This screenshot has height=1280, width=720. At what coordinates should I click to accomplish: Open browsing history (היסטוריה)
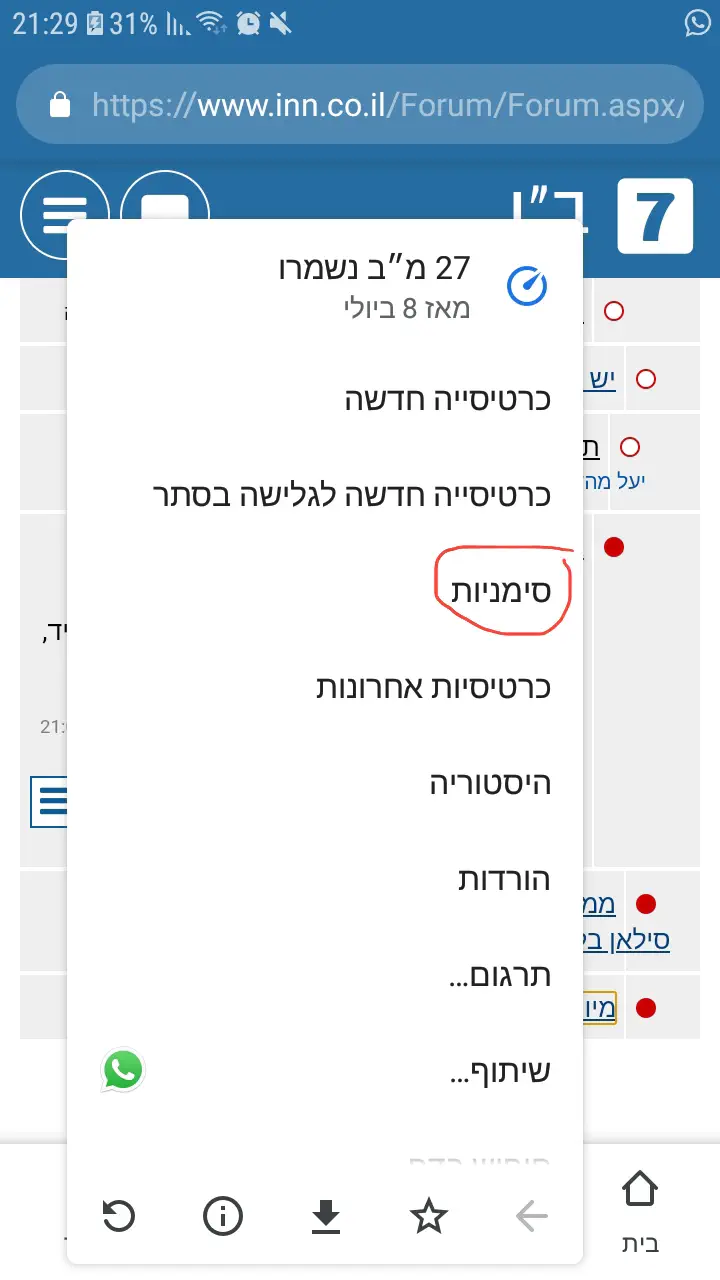490,783
